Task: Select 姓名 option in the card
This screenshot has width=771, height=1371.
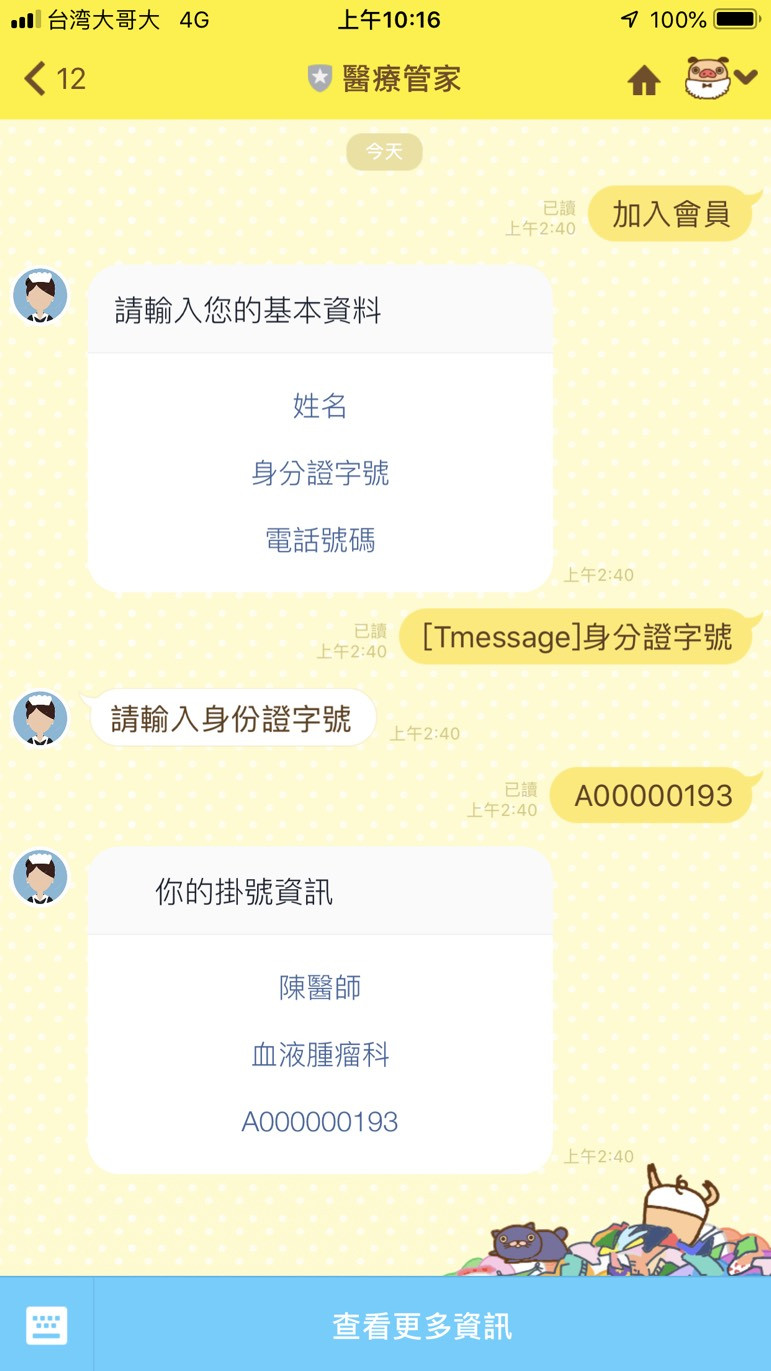Action: click(320, 406)
